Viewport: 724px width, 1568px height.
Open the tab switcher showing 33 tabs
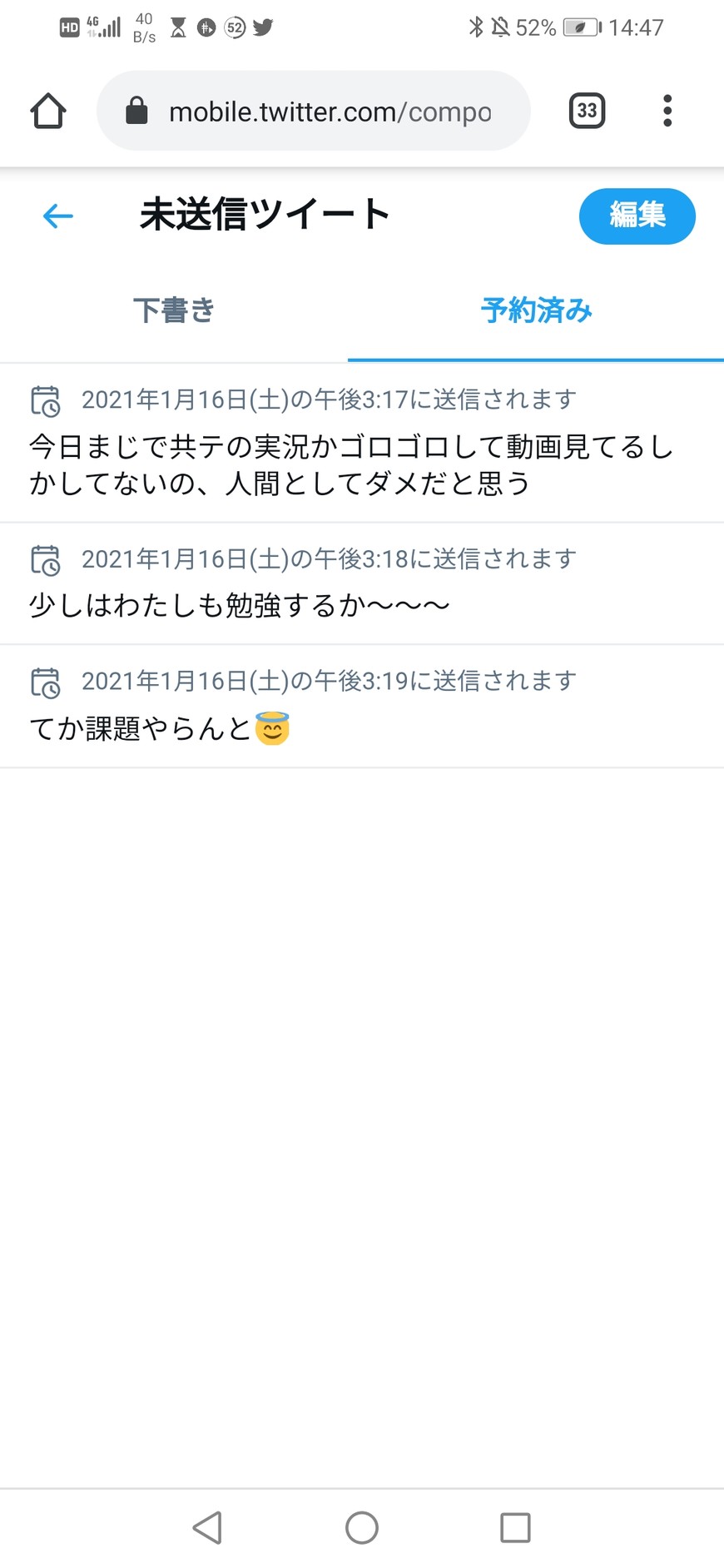pyautogui.click(x=587, y=111)
